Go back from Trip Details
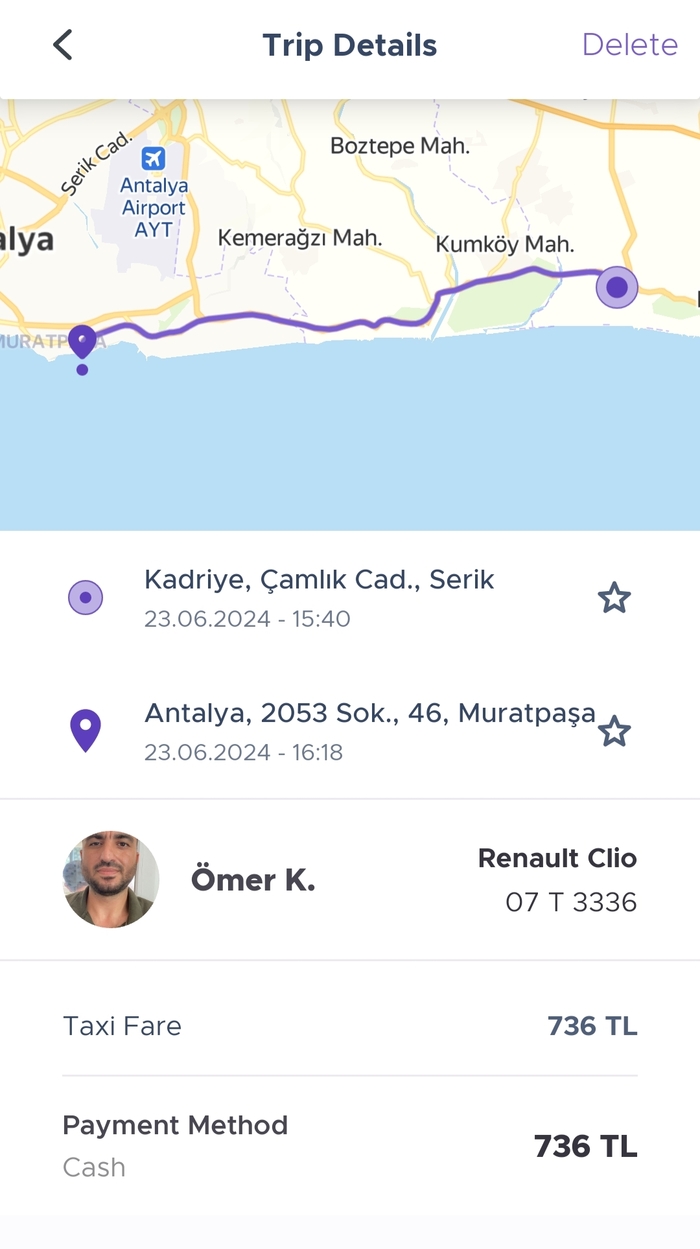 63,45
